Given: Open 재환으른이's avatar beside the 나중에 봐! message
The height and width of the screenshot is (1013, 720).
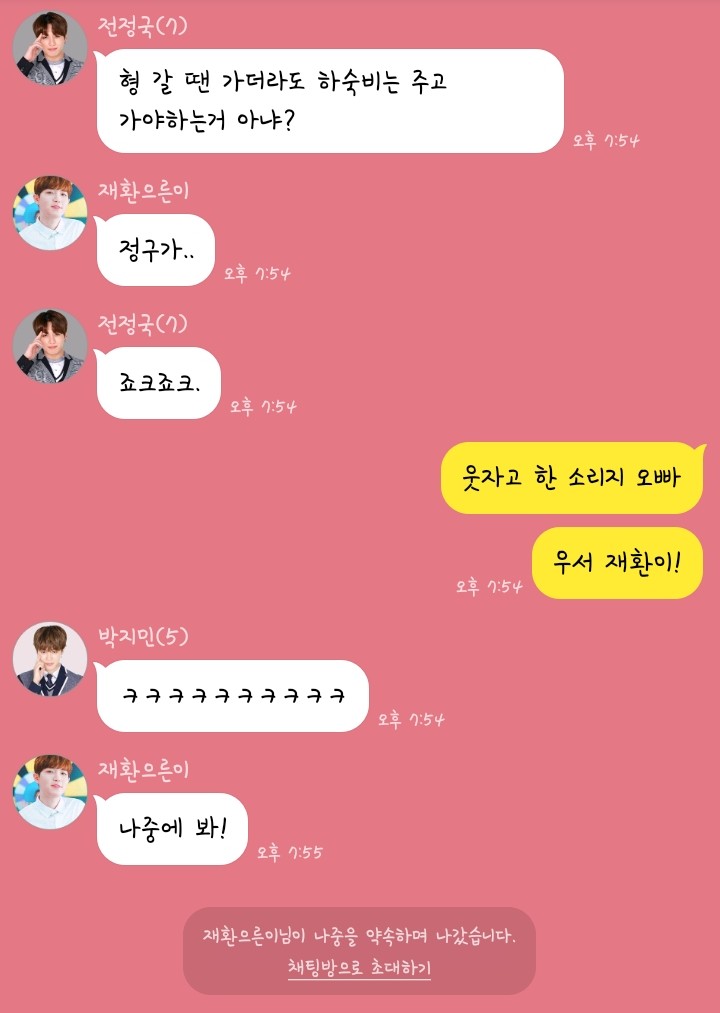Looking at the screenshot, I should pyautogui.click(x=50, y=792).
